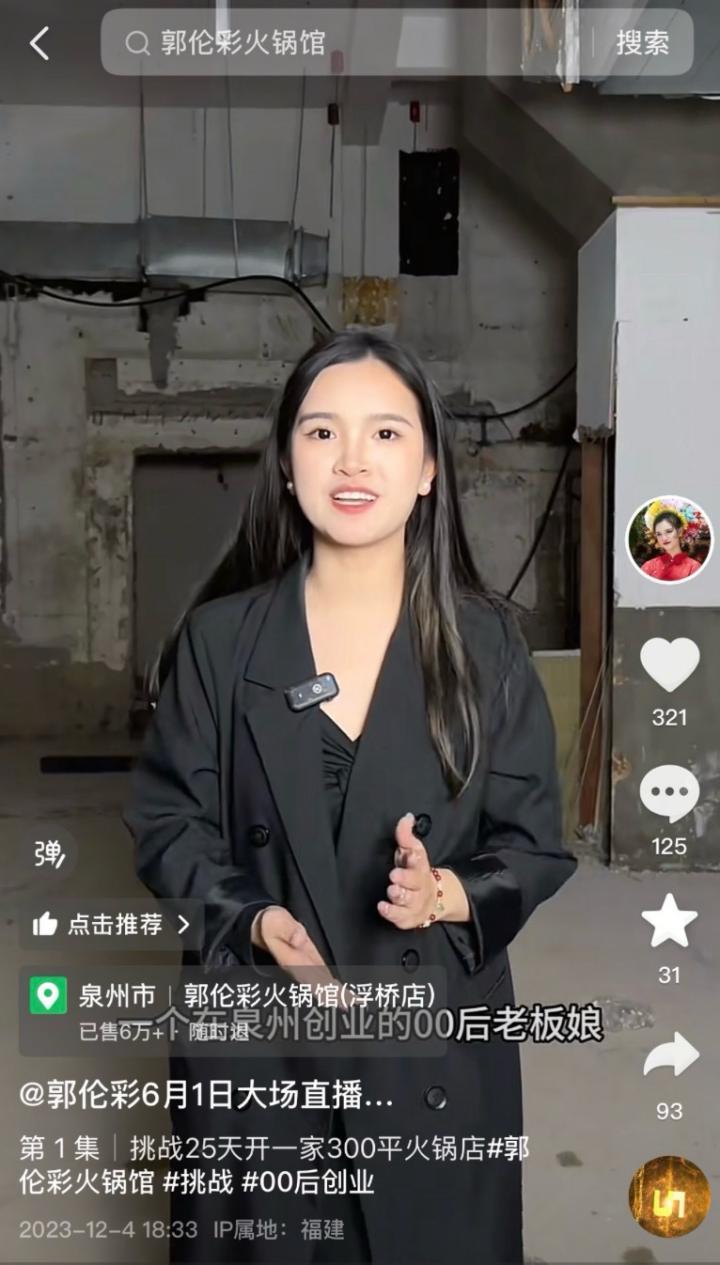The height and width of the screenshot is (1265, 720).
Task: Open the comments bubble
Action: (x=669, y=795)
